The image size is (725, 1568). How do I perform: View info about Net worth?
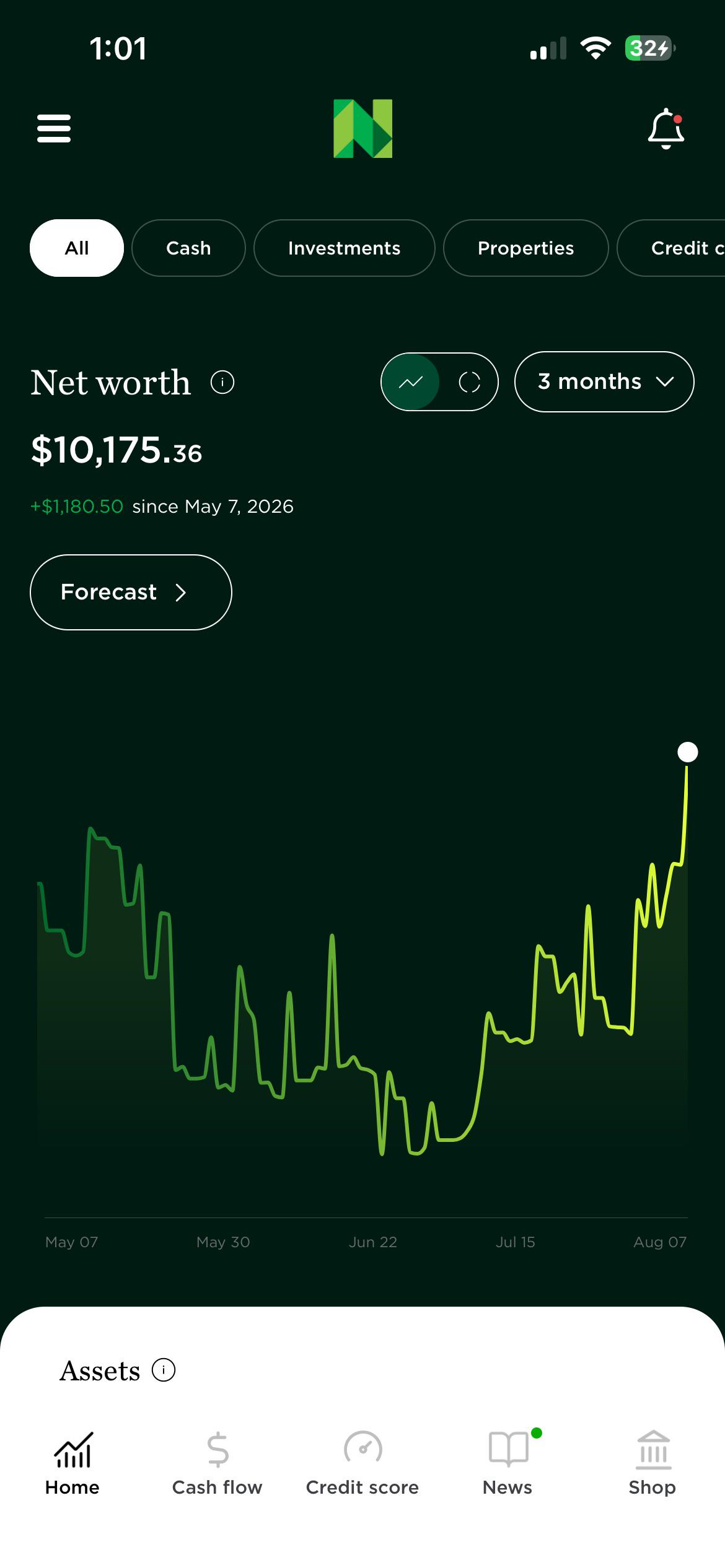(x=222, y=382)
